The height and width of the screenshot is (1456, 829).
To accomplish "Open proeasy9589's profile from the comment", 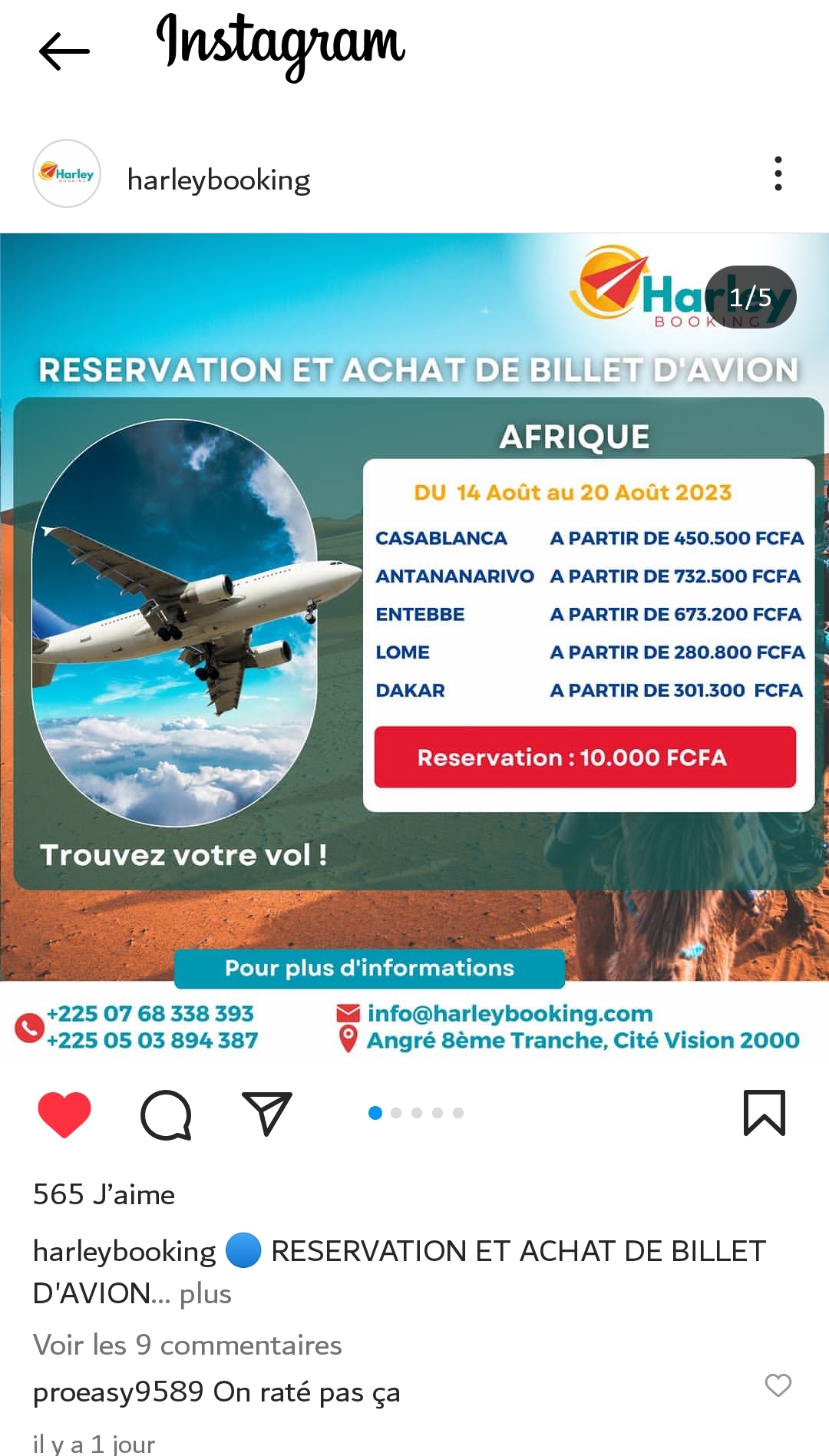I will (118, 1392).
